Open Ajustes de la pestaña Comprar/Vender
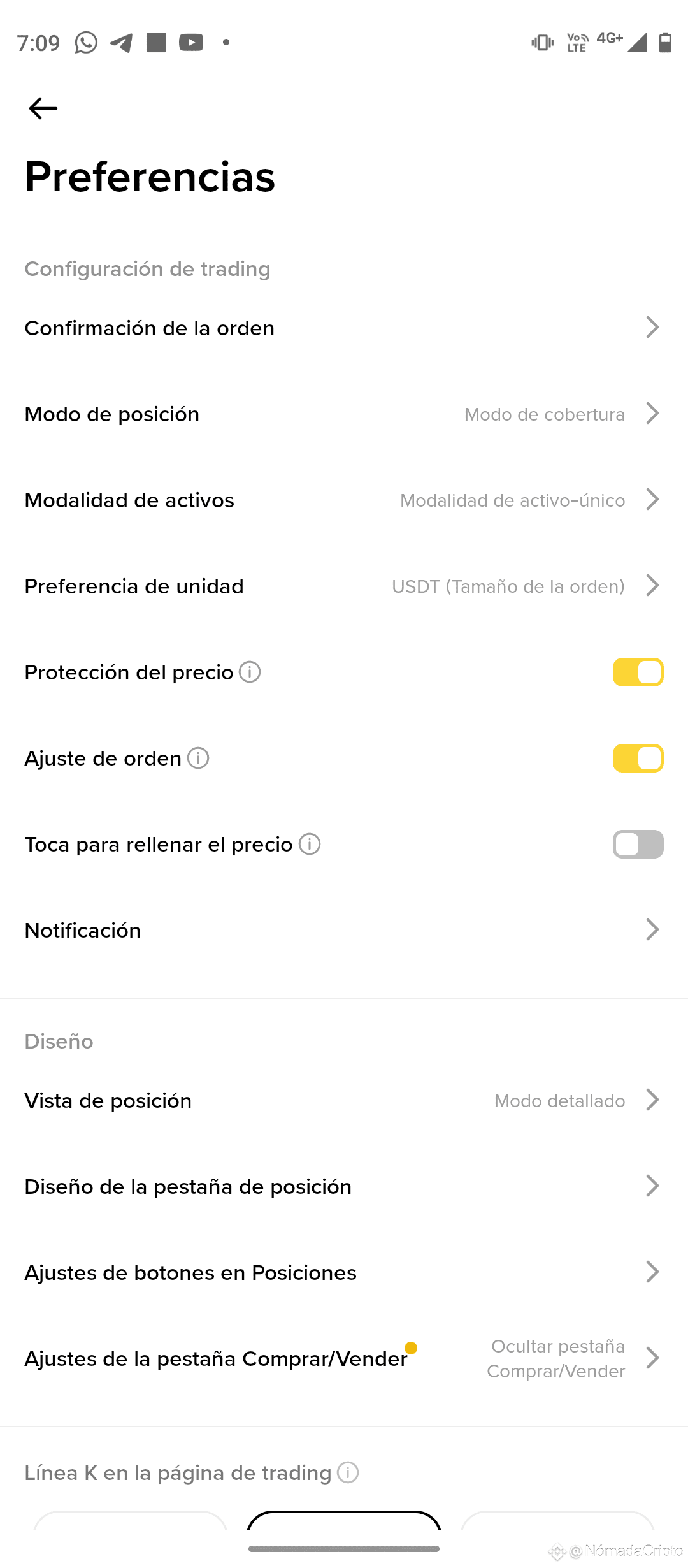The width and height of the screenshot is (688, 1568). pos(344,1358)
